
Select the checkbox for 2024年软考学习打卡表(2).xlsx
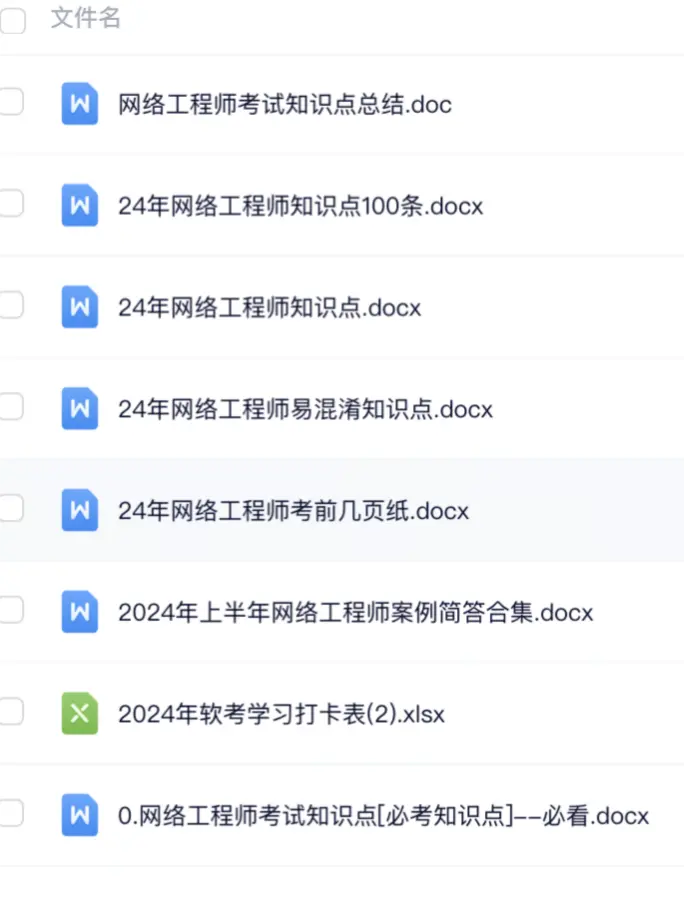pos(11,711)
